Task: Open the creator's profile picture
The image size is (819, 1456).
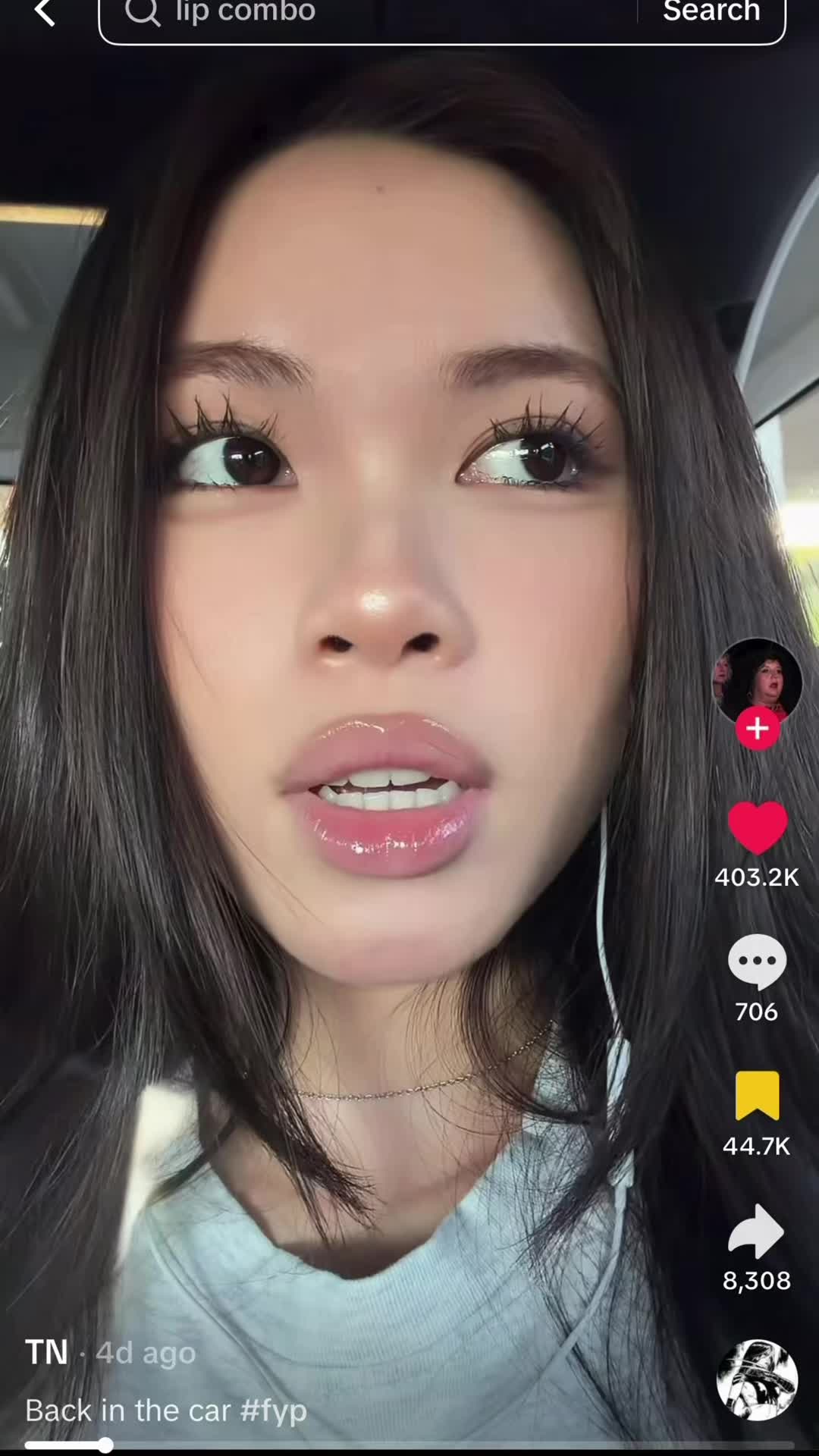Action: click(756, 680)
